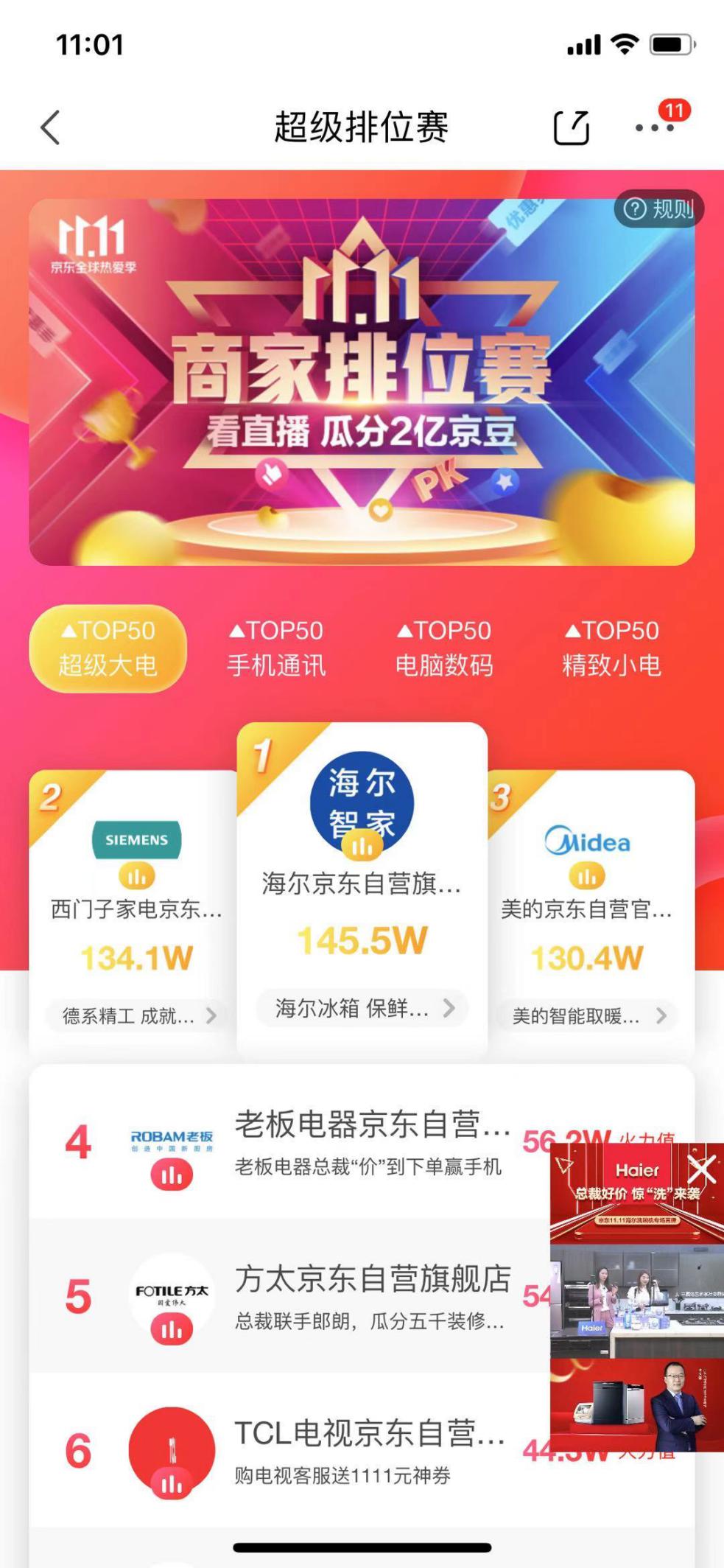Open the 德系精工 成就 link

coord(136,1016)
